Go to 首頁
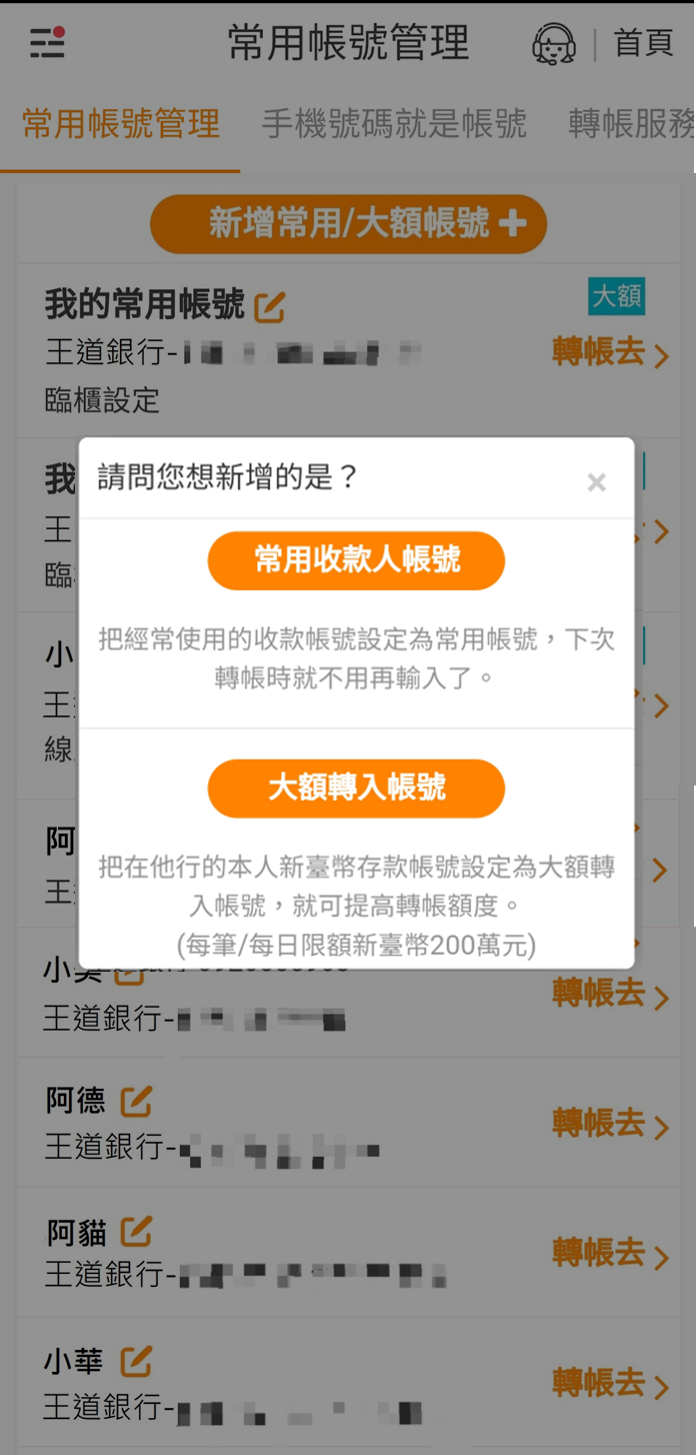696x1455 pixels. click(643, 43)
